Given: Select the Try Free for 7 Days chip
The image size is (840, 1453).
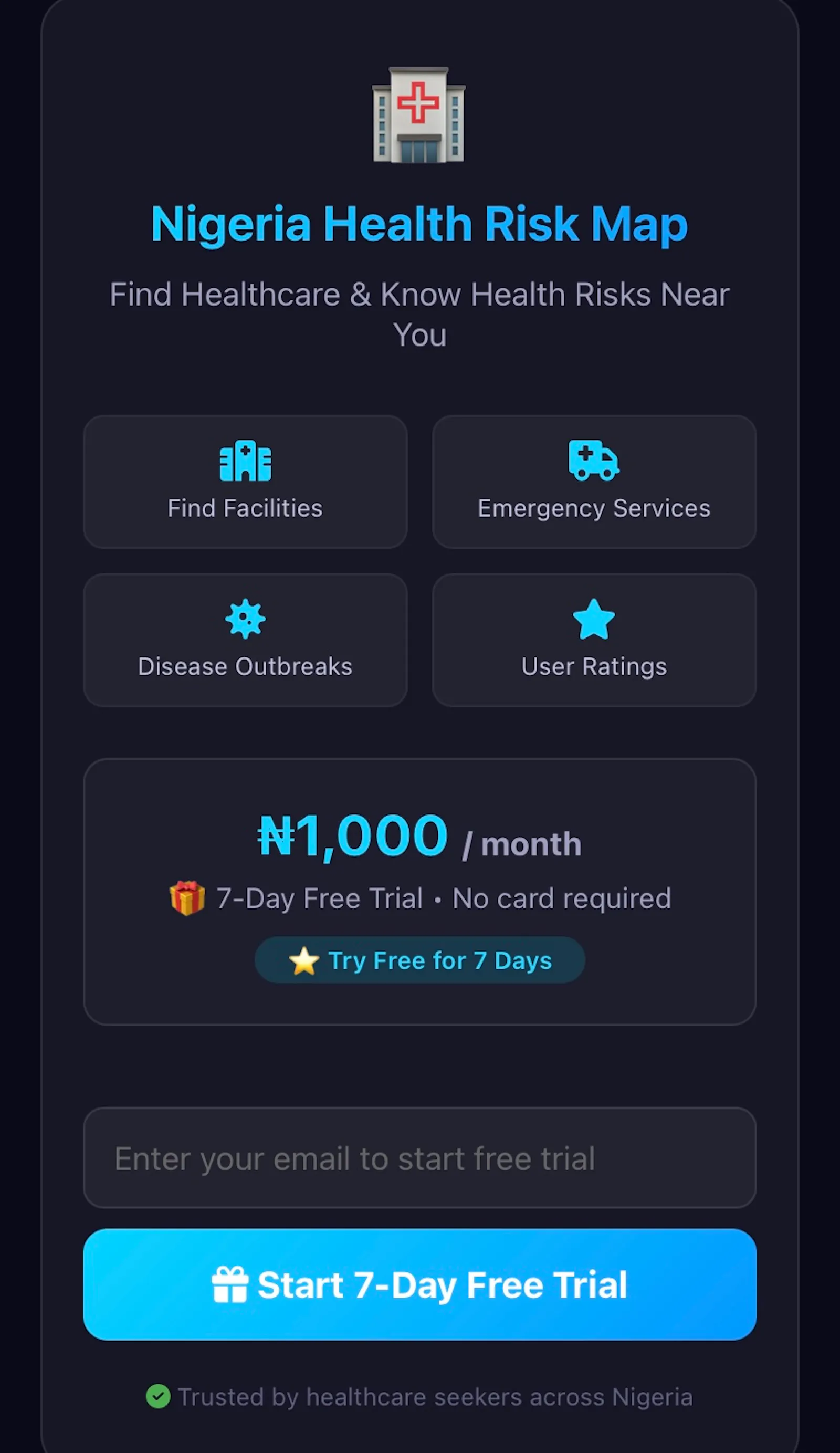Looking at the screenshot, I should click(419, 960).
